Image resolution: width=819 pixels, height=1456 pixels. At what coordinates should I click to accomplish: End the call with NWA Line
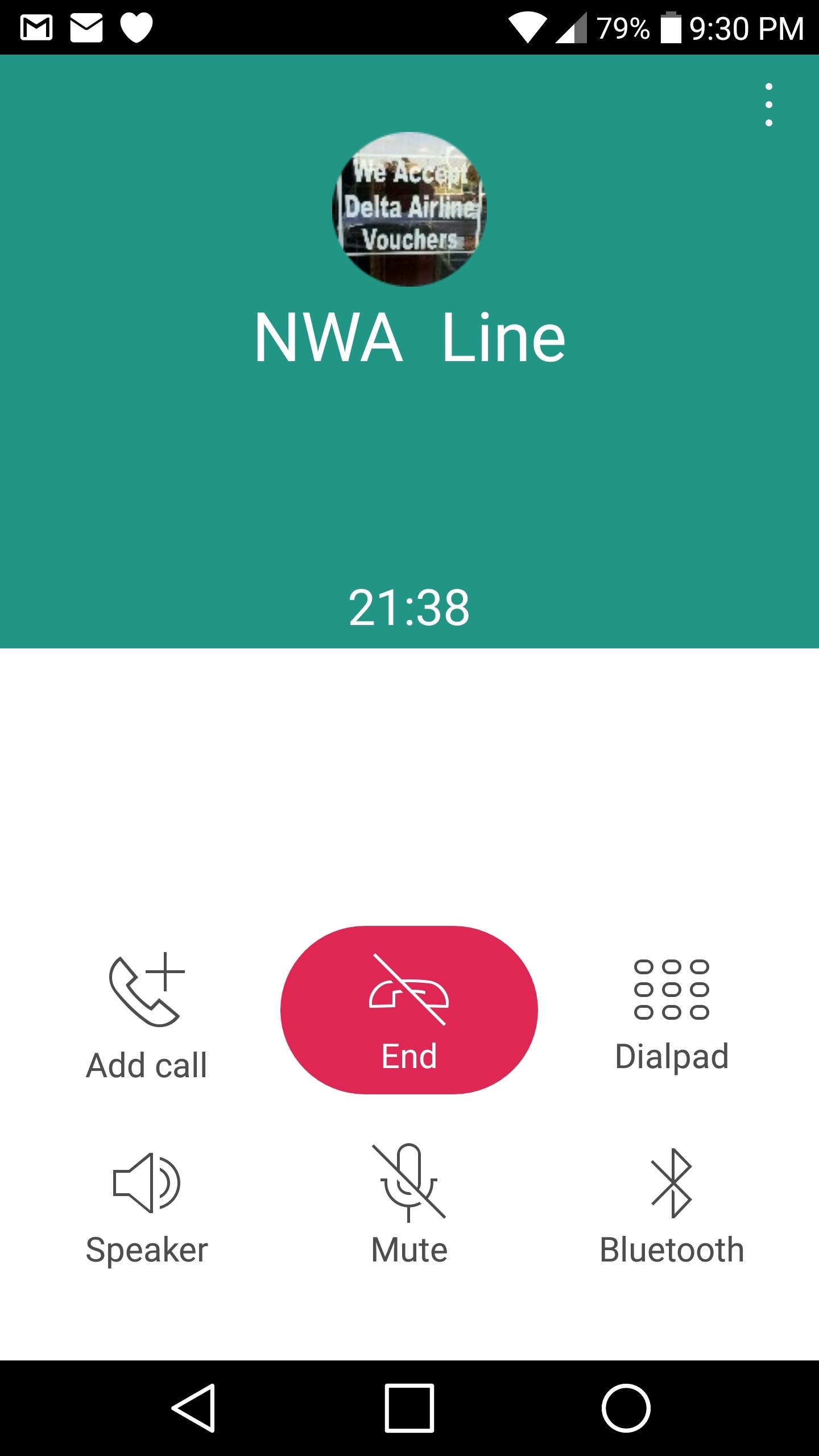409,1010
